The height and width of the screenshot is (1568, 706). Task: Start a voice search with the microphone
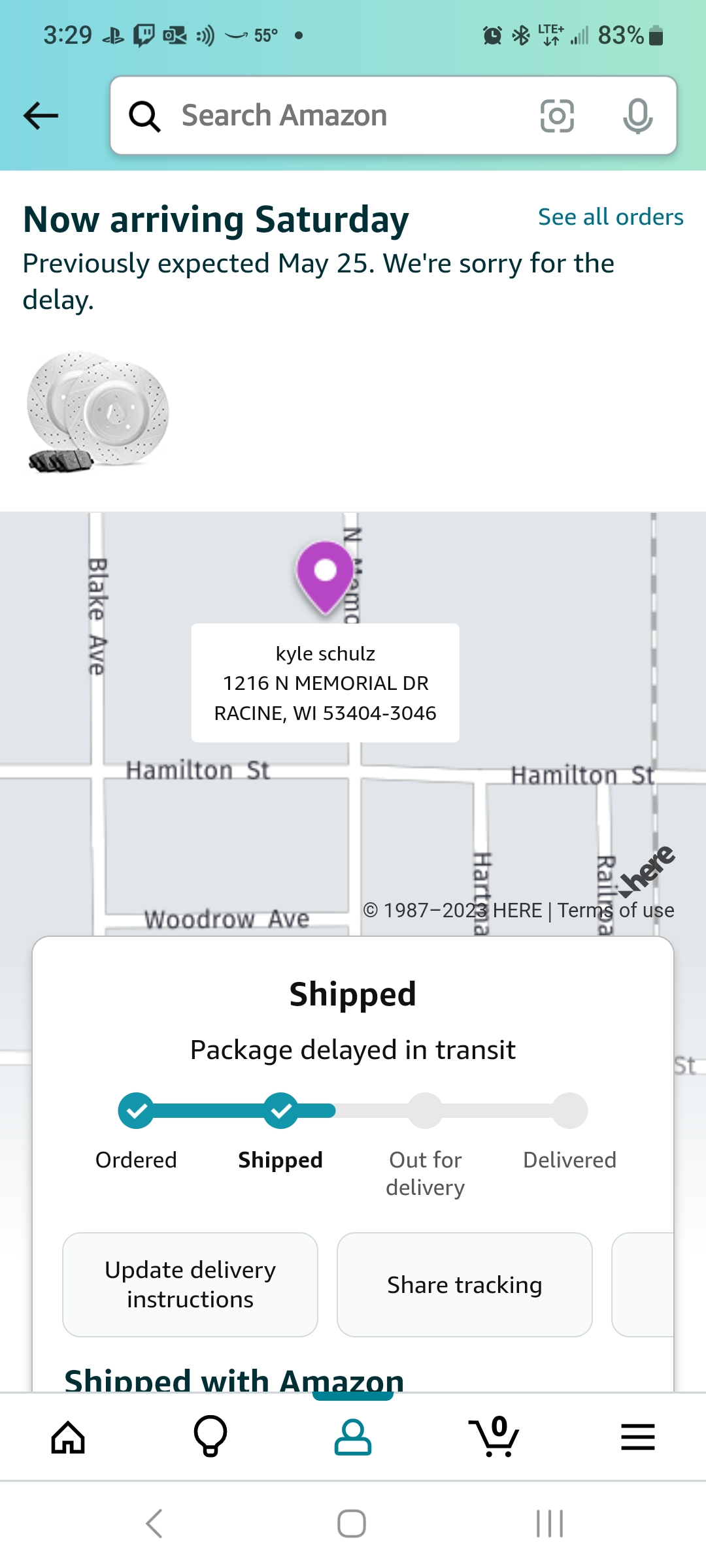pyautogui.click(x=637, y=116)
